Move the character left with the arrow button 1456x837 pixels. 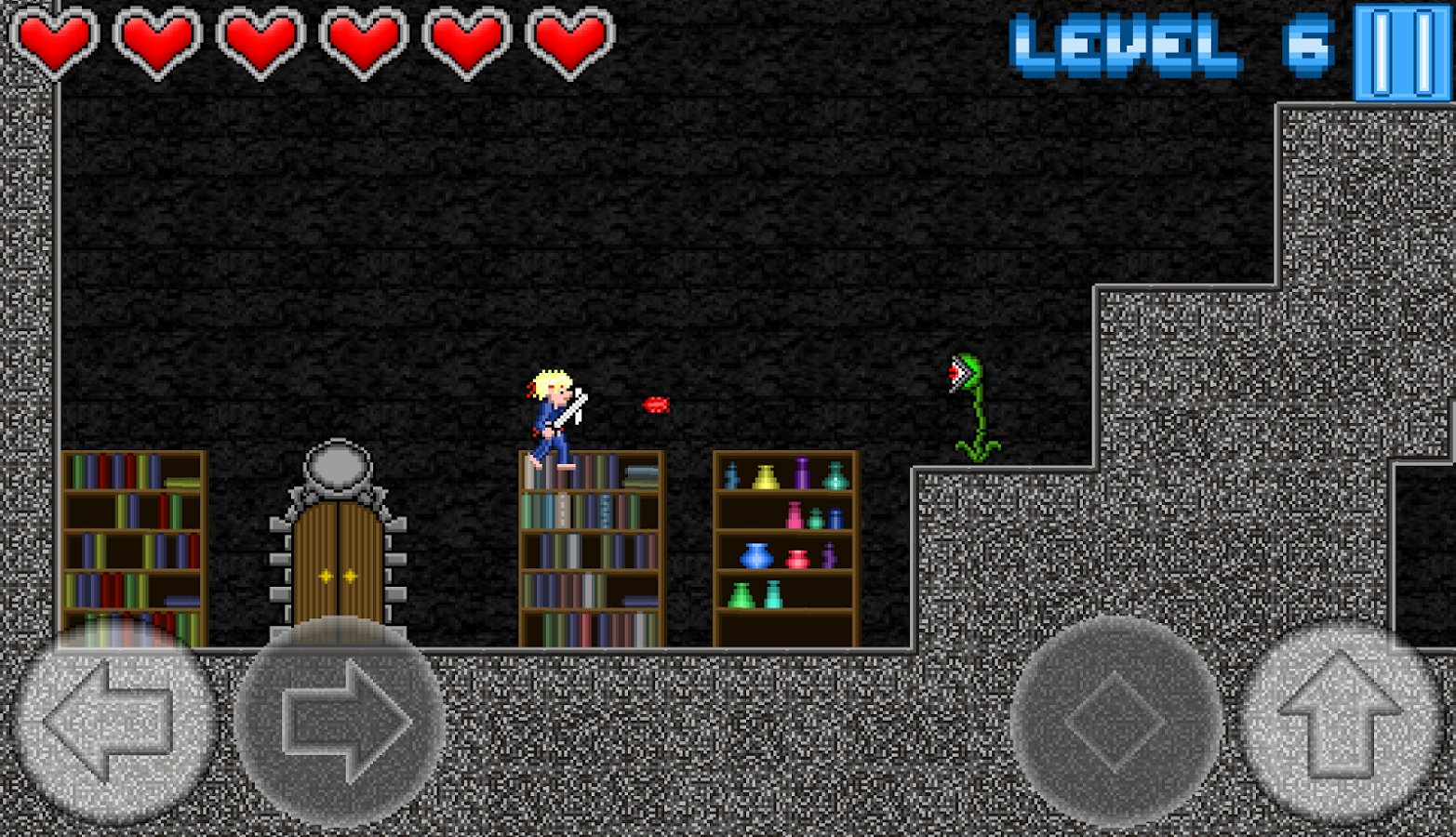[x=114, y=720]
